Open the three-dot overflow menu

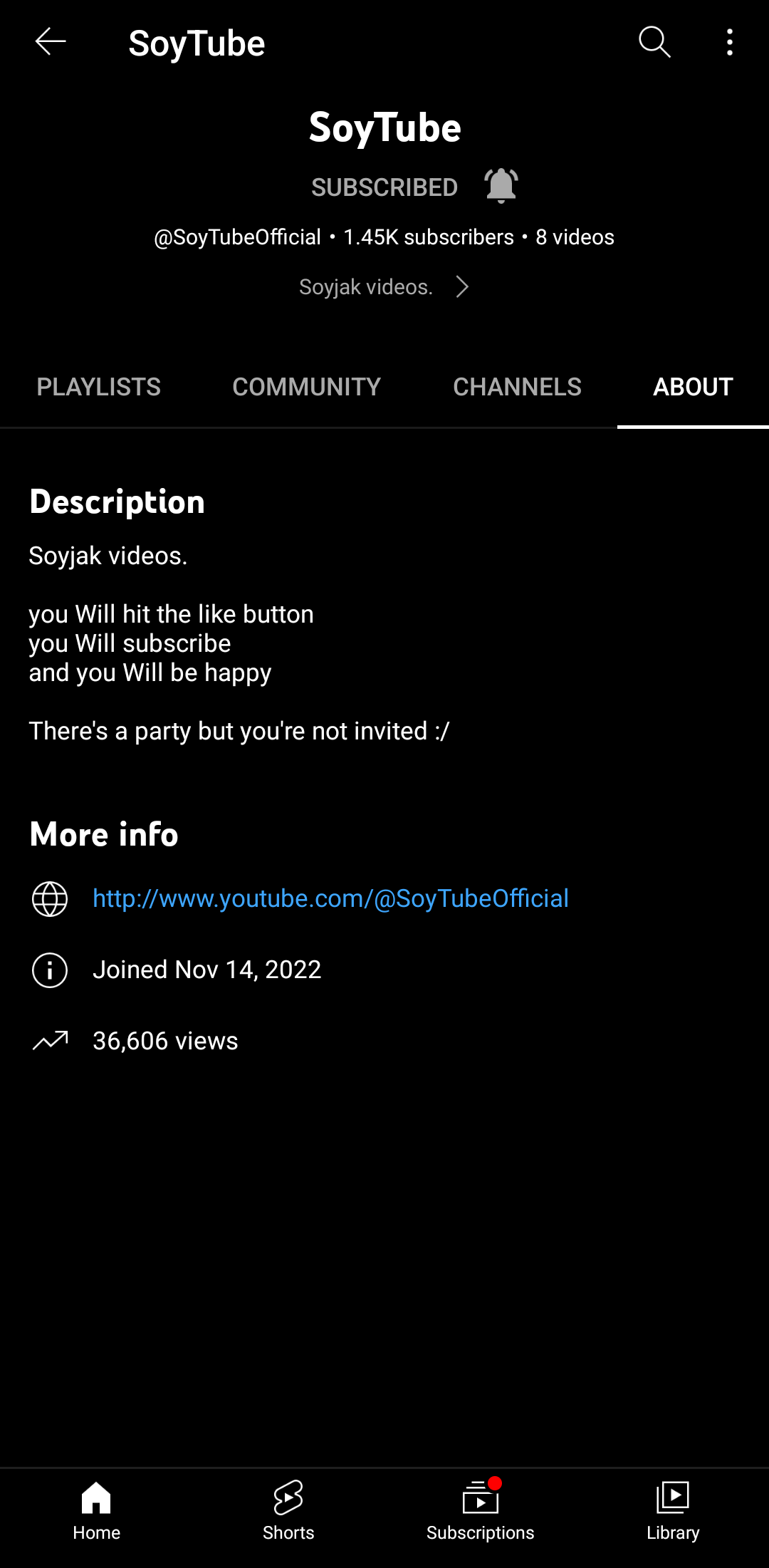(x=730, y=42)
